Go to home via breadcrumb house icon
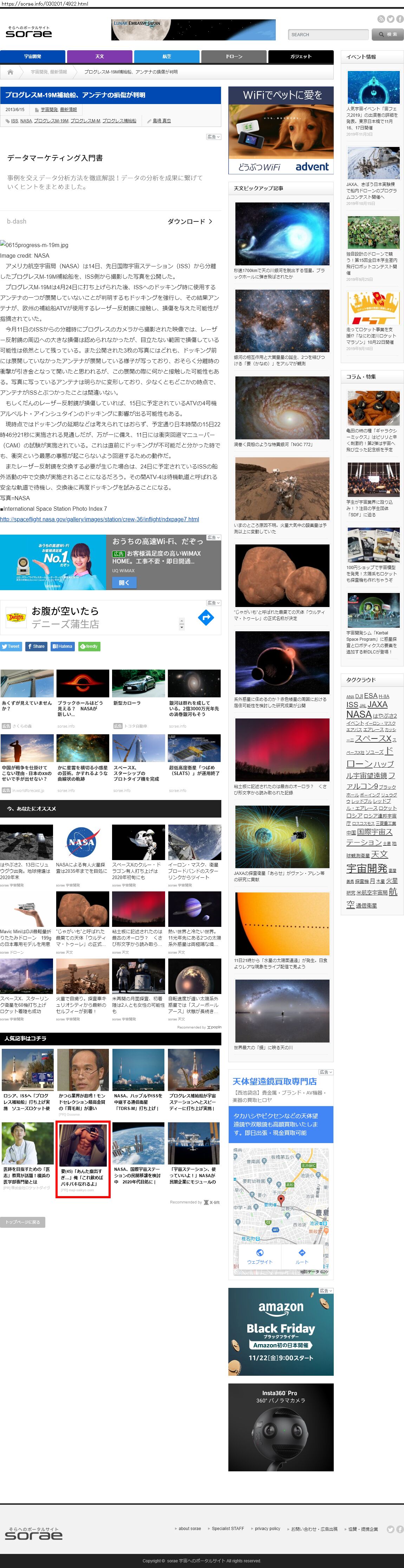 click(x=10, y=72)
